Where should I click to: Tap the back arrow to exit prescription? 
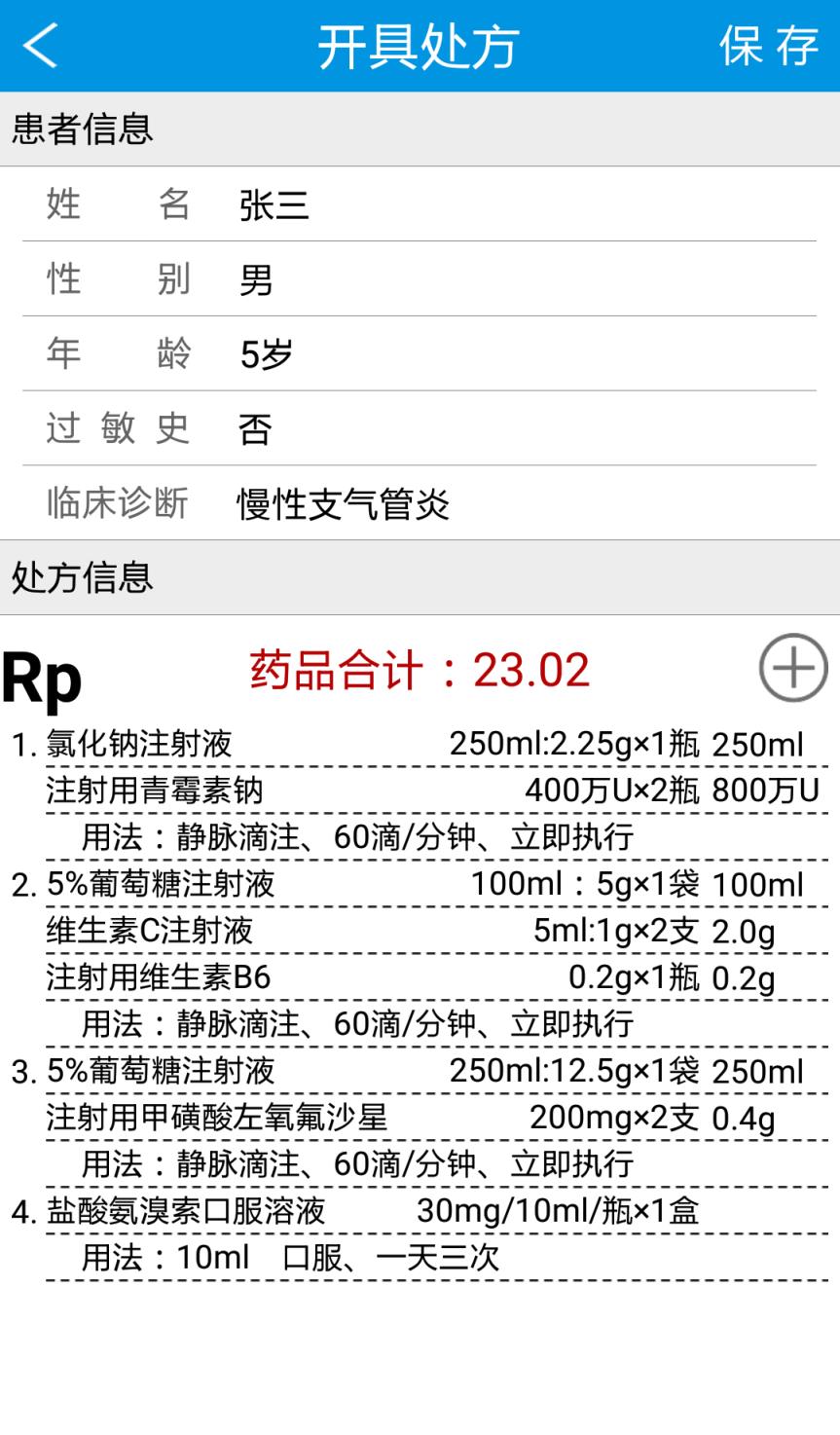click(39, 44)
